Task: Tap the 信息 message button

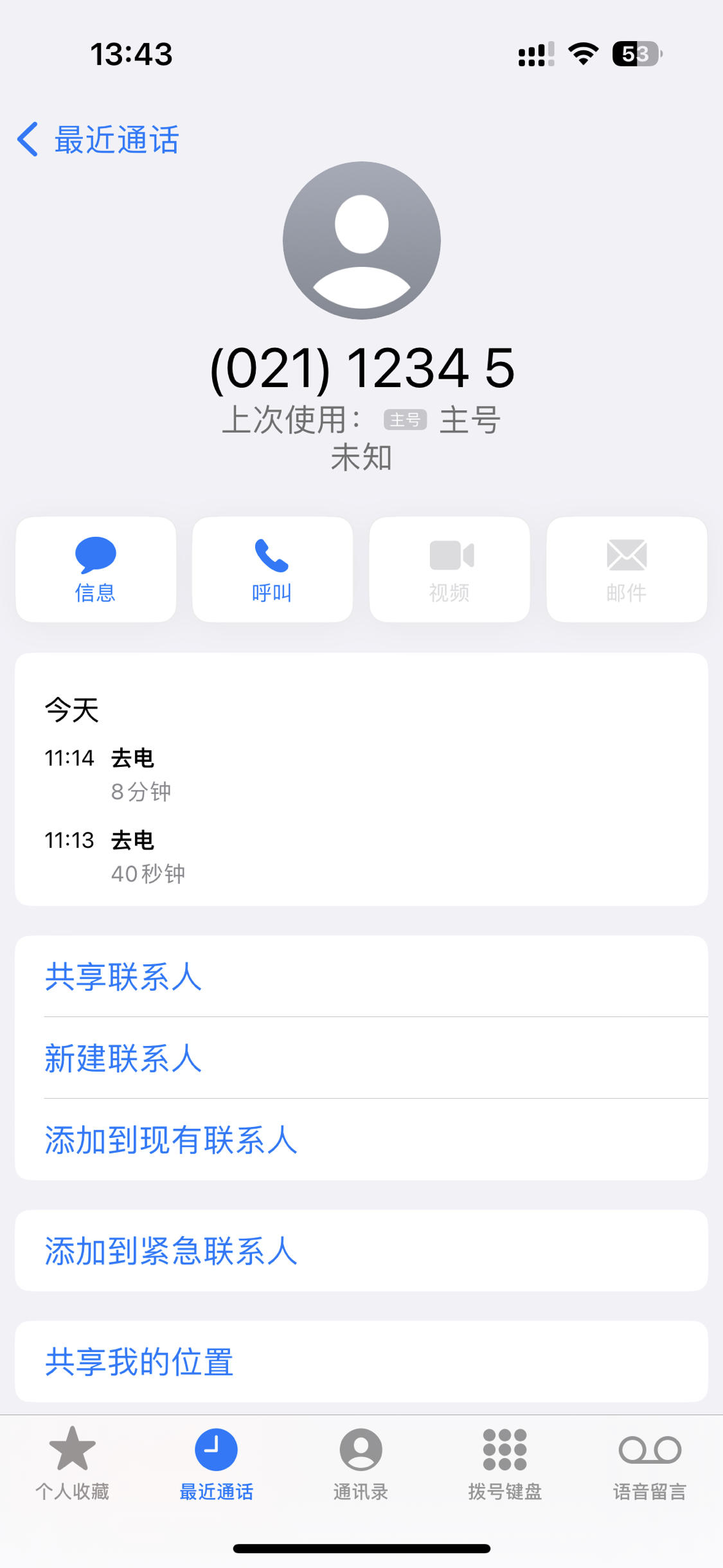Action: point(96,570)
